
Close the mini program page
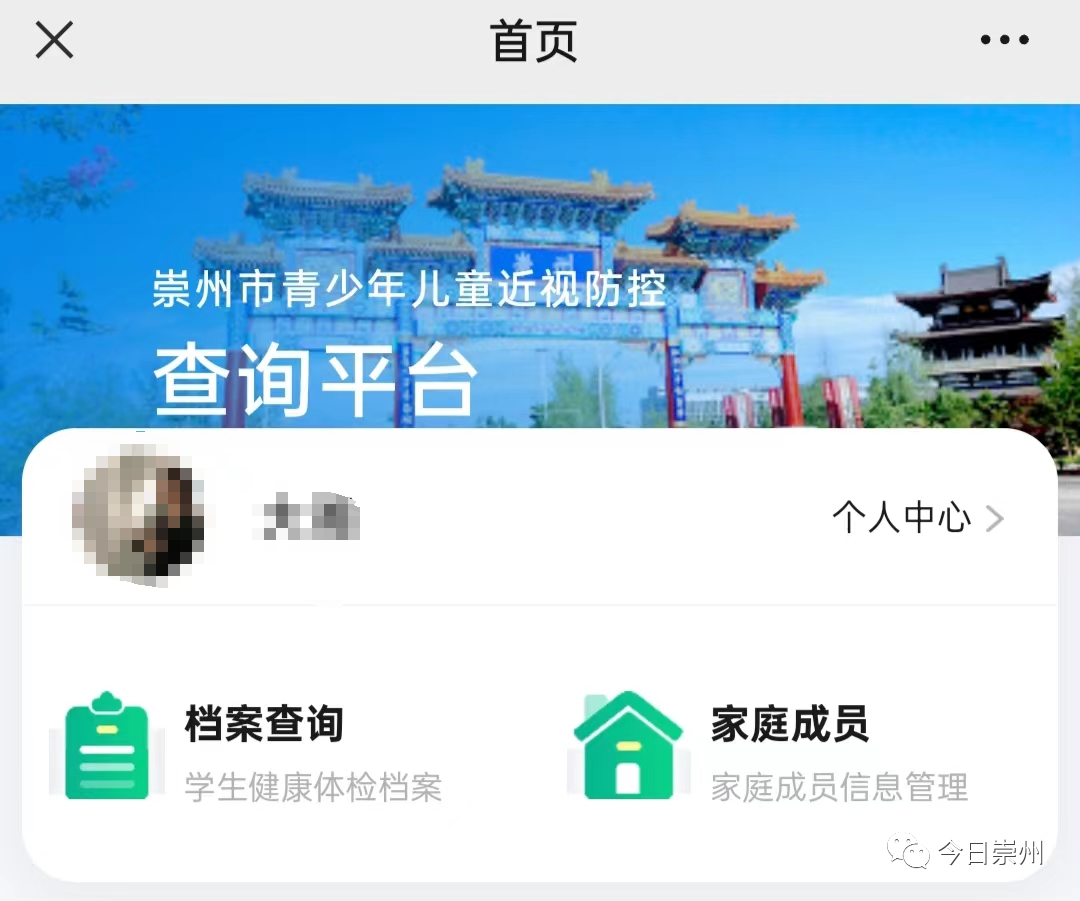[x=54, y=40]
